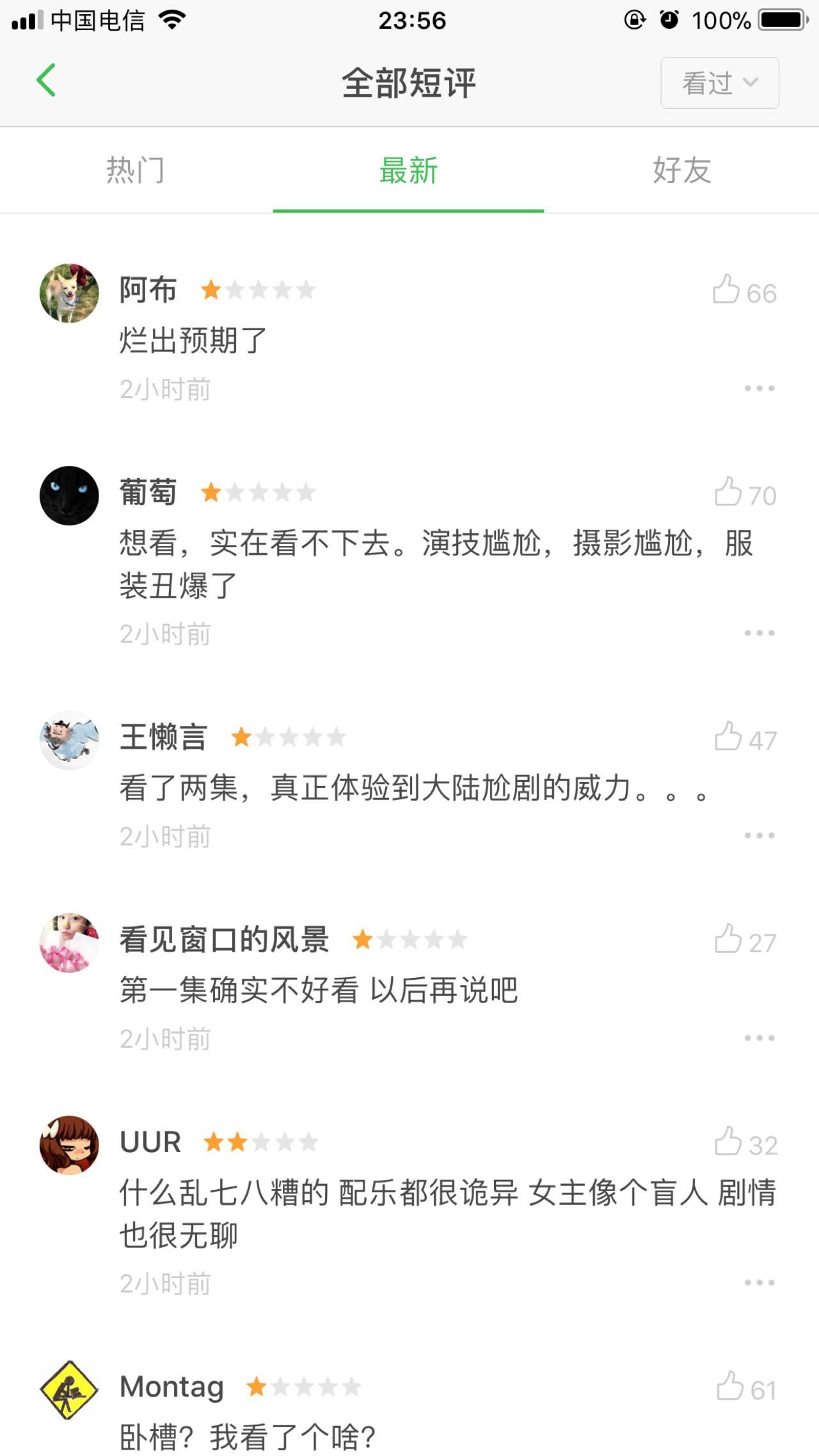
Task: Open UUR's profile avatar
Action: click(x=69, y=1146)
